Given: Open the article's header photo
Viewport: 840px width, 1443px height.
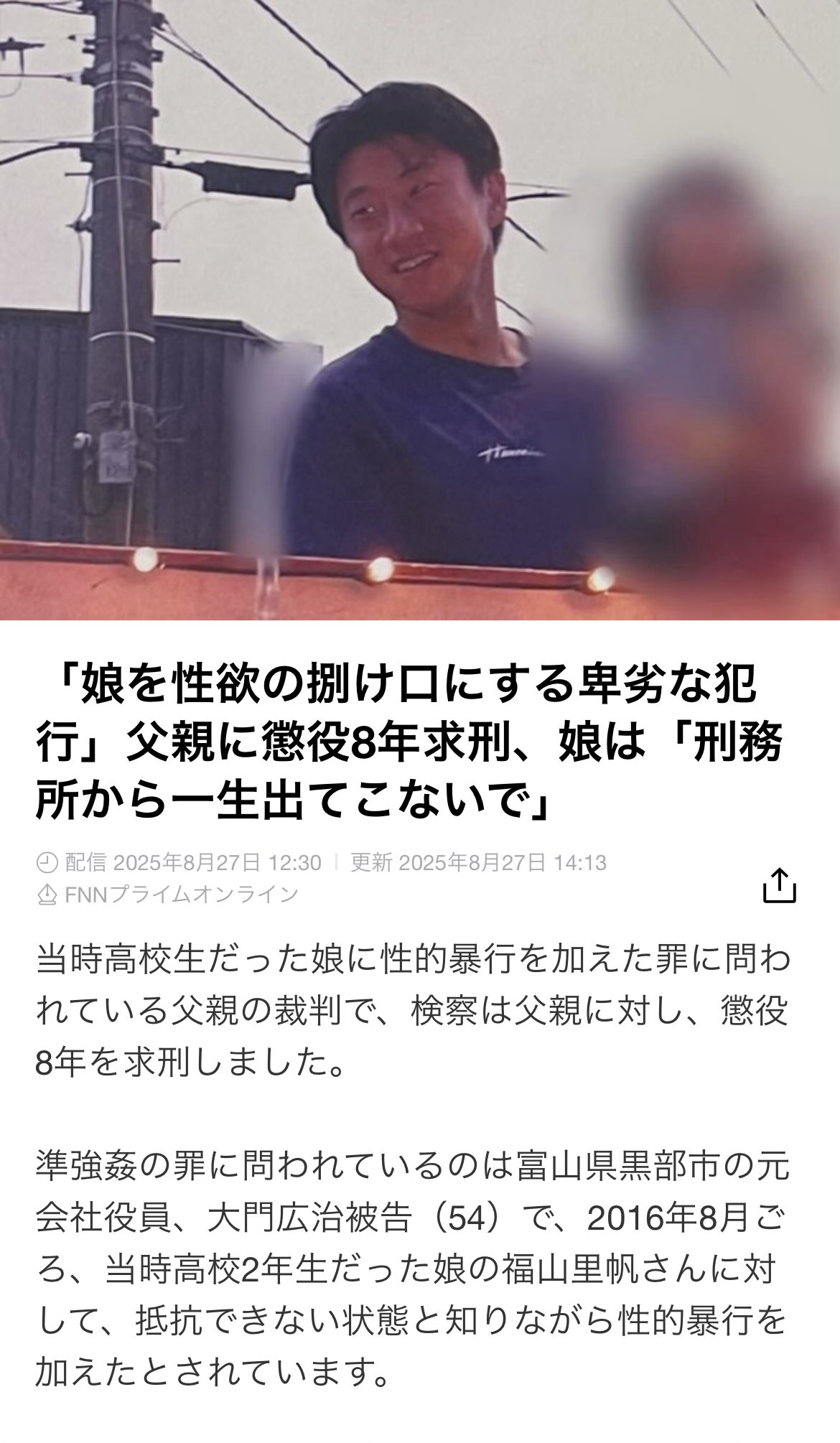Looking at the screenshot, I should point(420,309).
